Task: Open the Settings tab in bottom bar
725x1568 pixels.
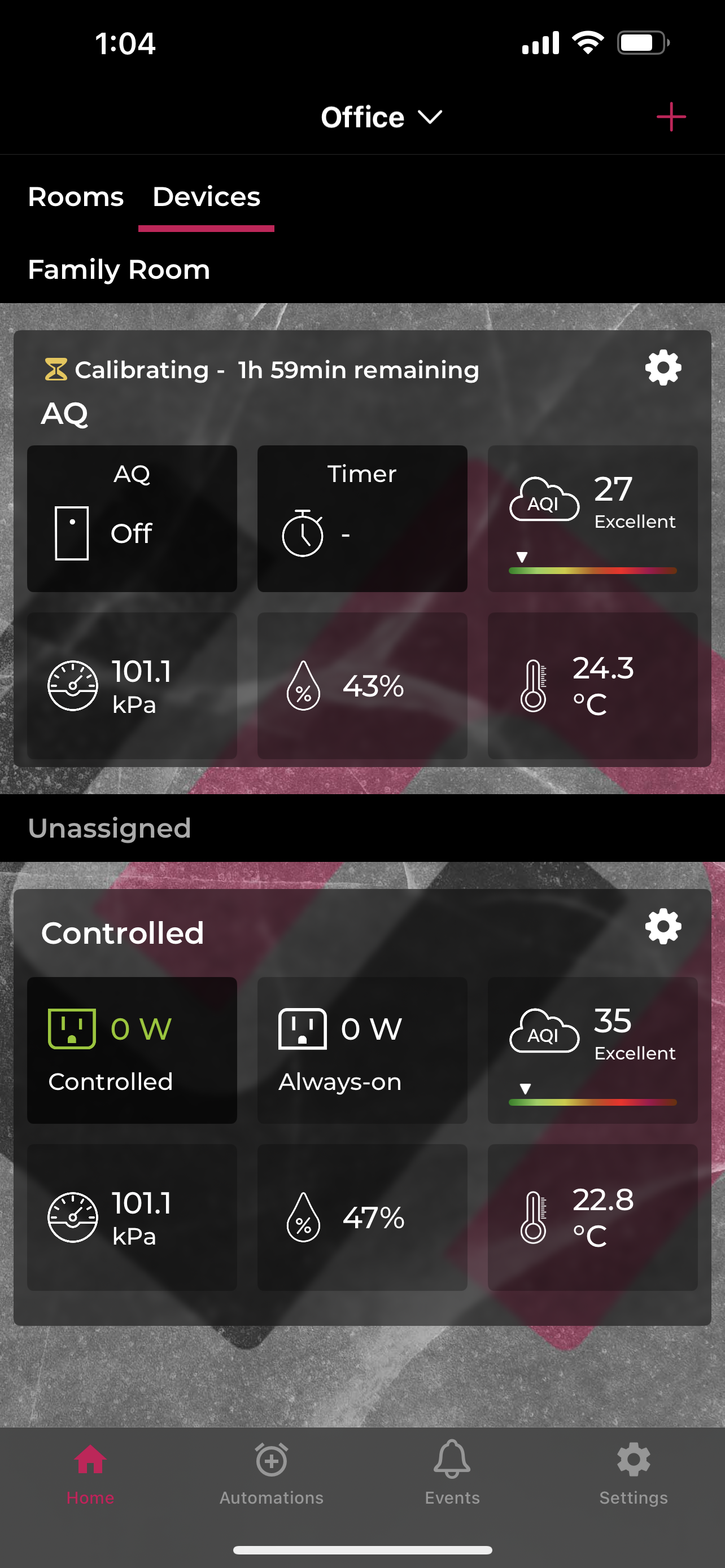Action: pyautogui.click(x=633, y=1473)
